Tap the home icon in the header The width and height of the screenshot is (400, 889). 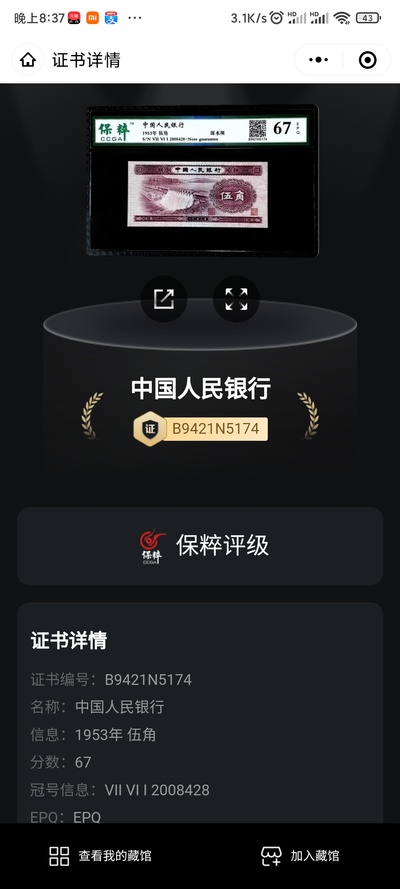[28, 60]
